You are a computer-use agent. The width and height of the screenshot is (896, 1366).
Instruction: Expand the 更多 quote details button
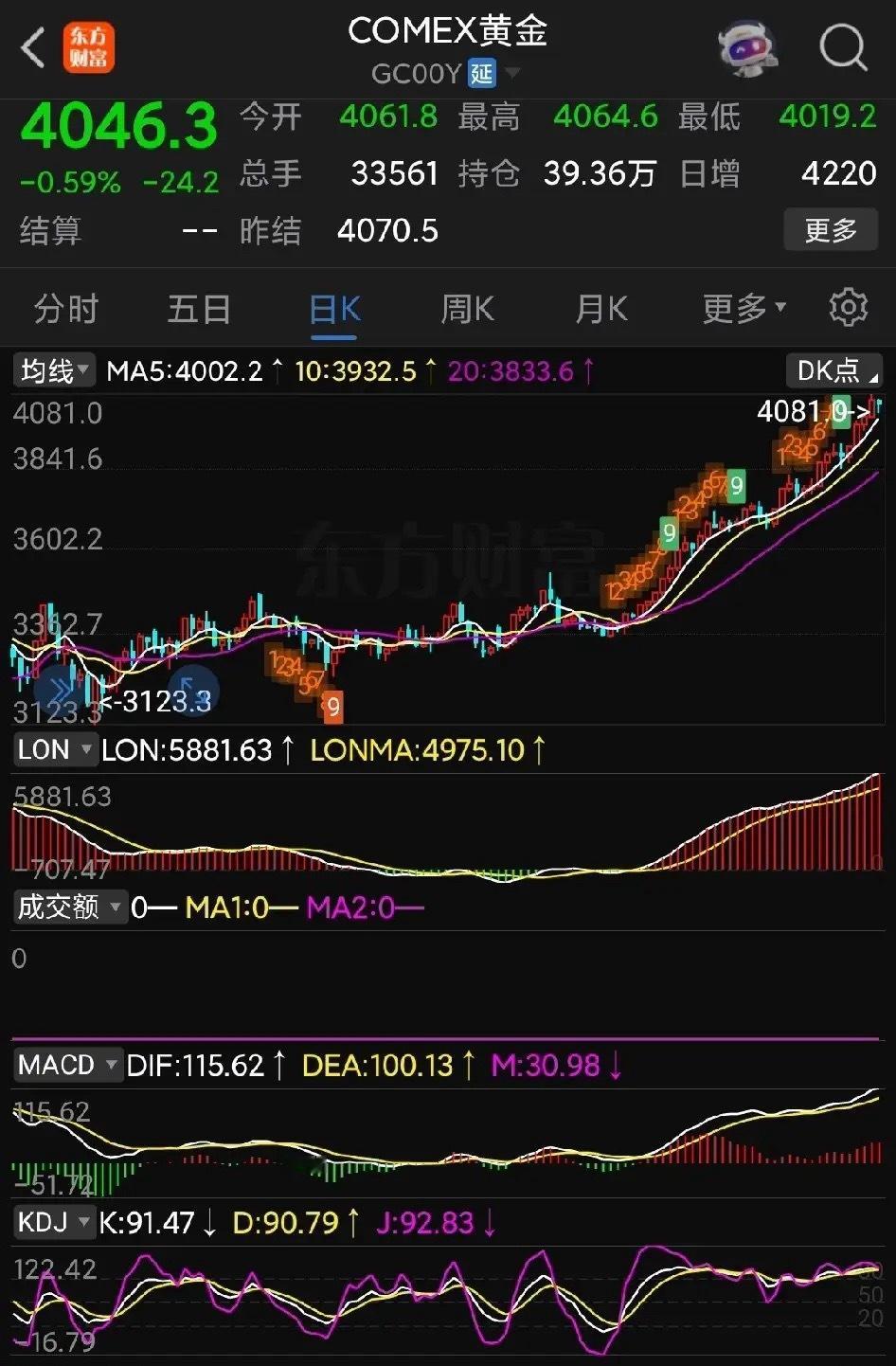pyautogui.click(x=830, y=230)
